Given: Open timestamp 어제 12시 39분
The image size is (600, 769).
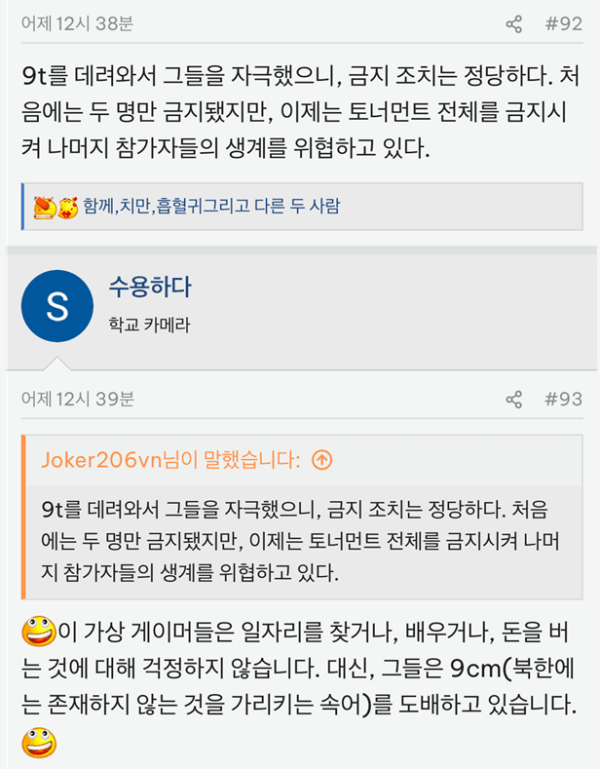Looking at the screenshot, I should [x=78, y=399].
